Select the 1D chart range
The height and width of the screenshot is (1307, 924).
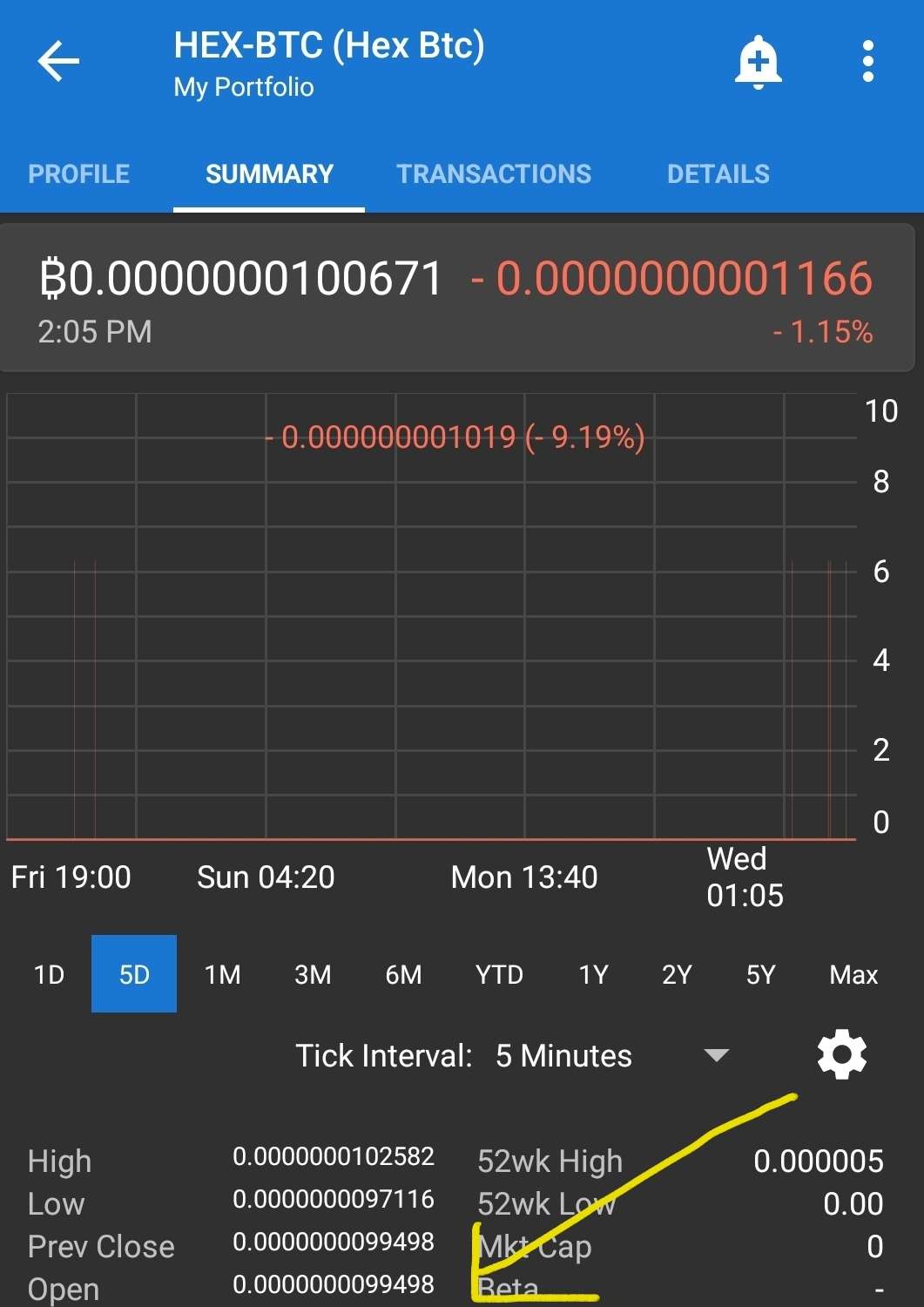[x=49, y=974]
